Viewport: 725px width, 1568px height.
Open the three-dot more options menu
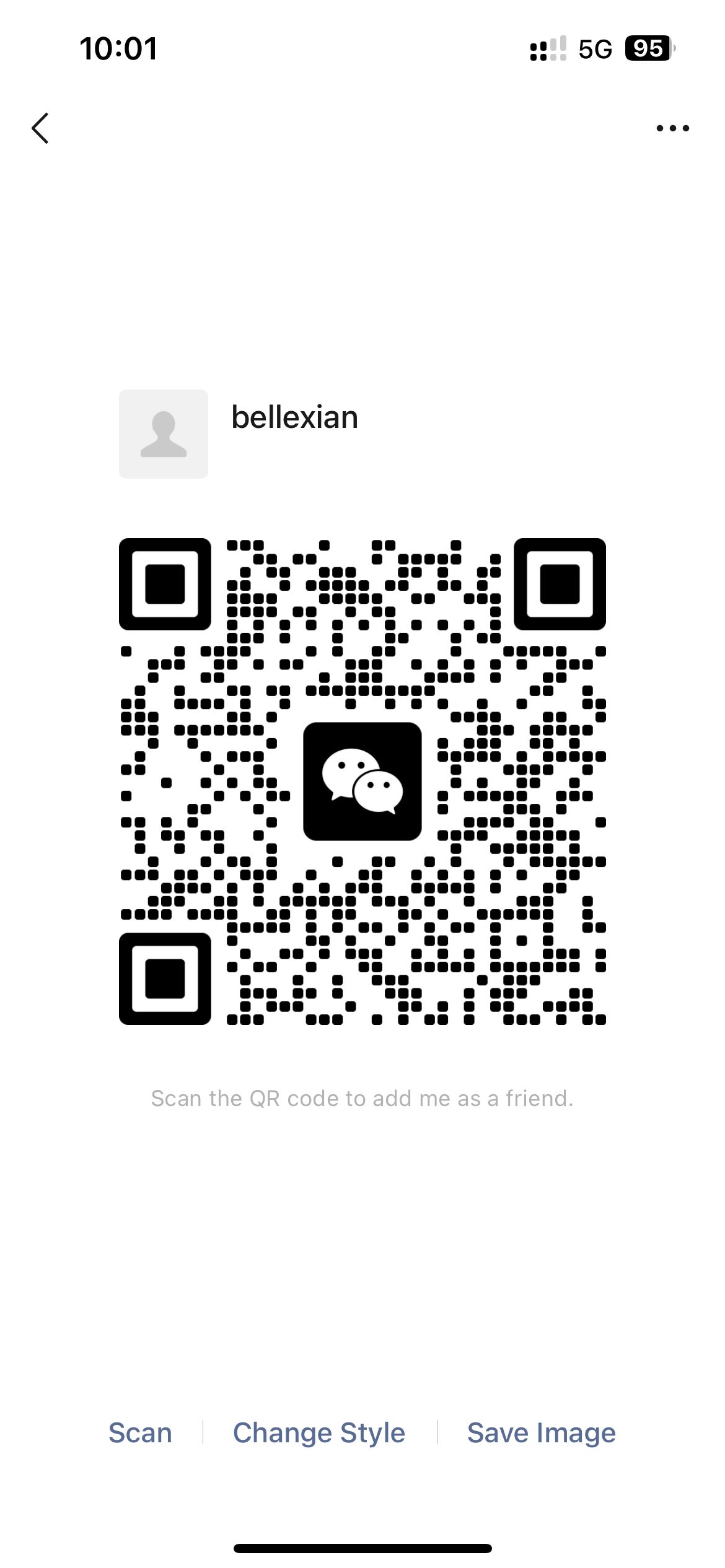pyautogui.click(x=672, y=128)
